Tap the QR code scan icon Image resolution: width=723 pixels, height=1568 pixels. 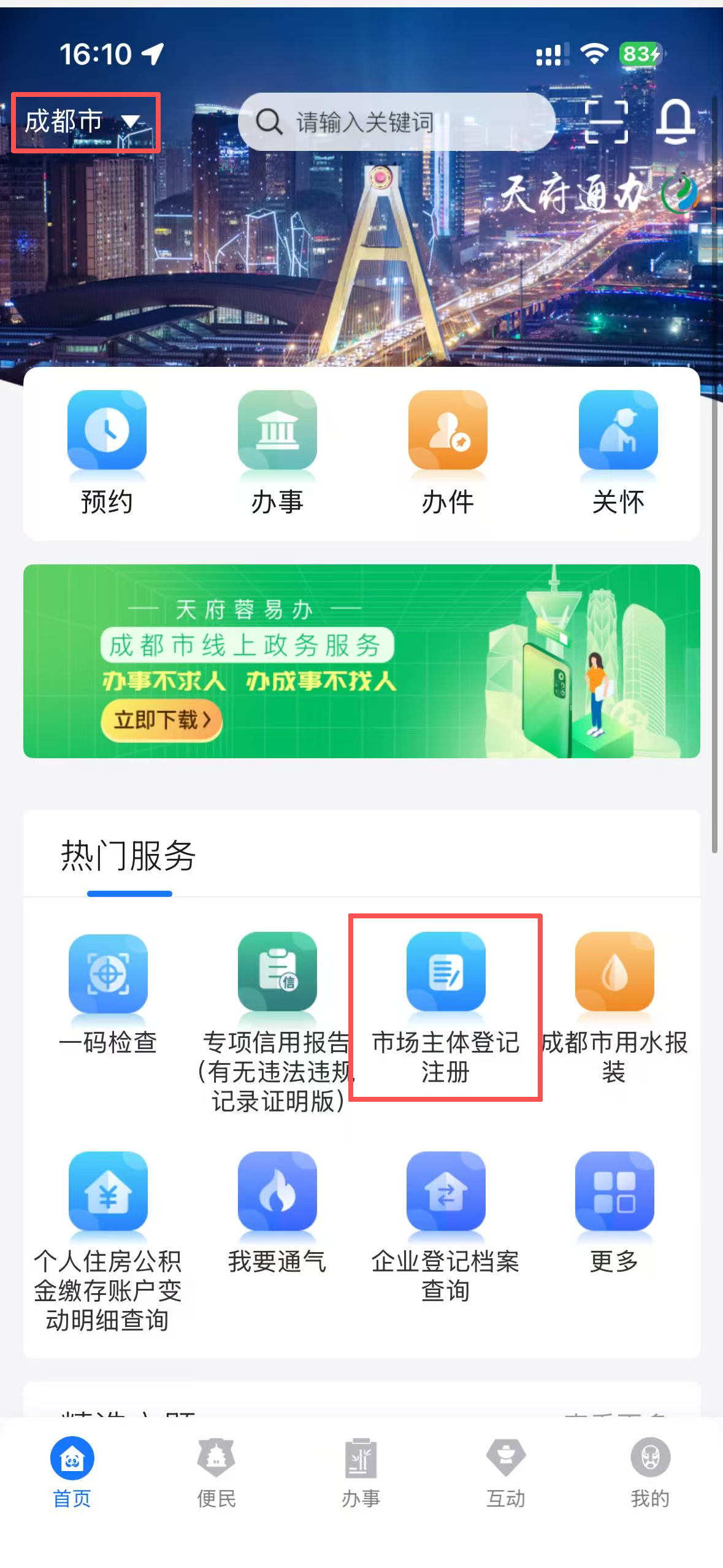point(607,121)
